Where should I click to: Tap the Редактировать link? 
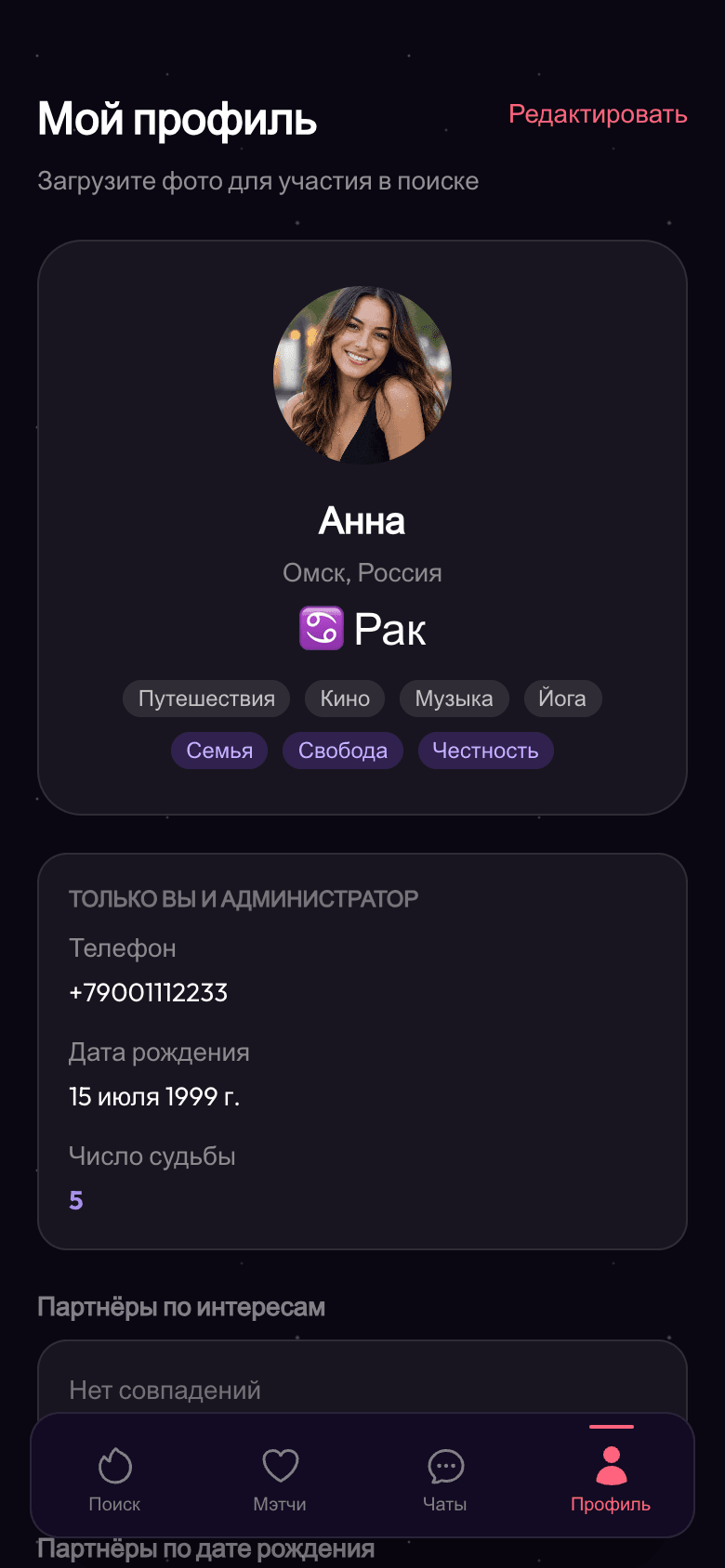click(x=598, y=114)
